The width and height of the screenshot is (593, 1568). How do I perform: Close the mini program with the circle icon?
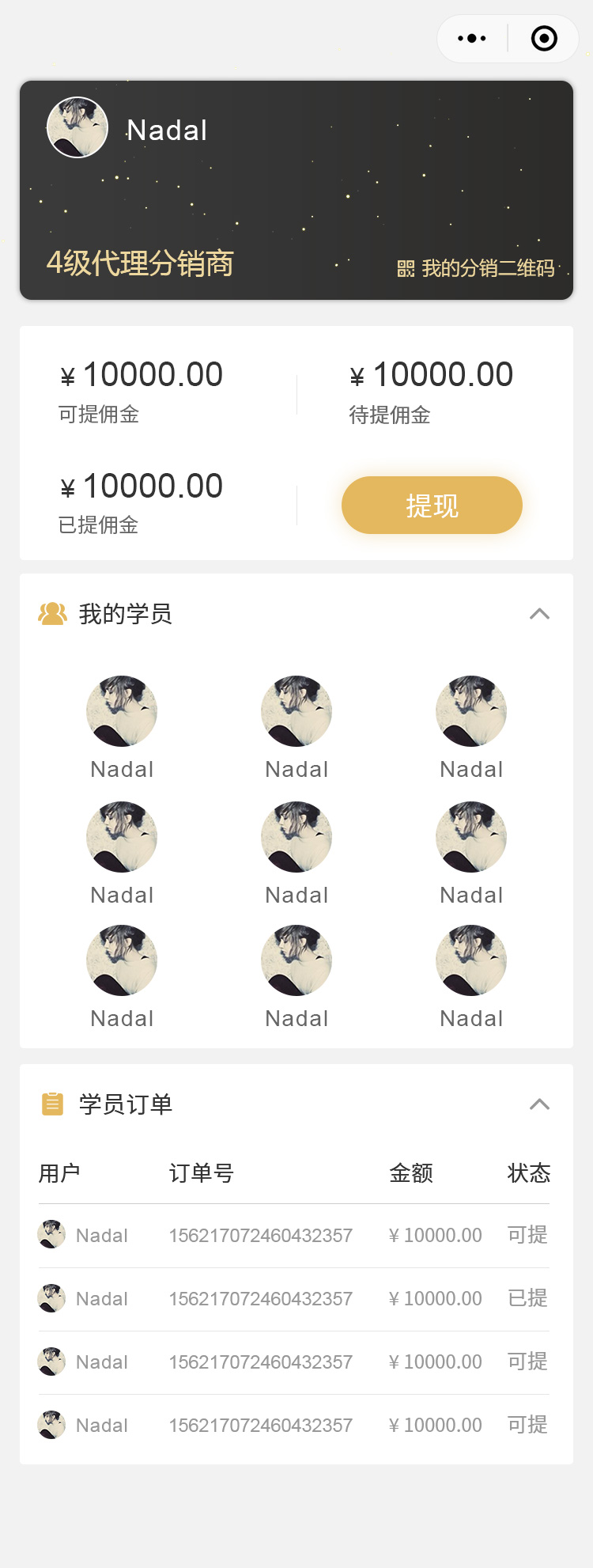point(544,38)
